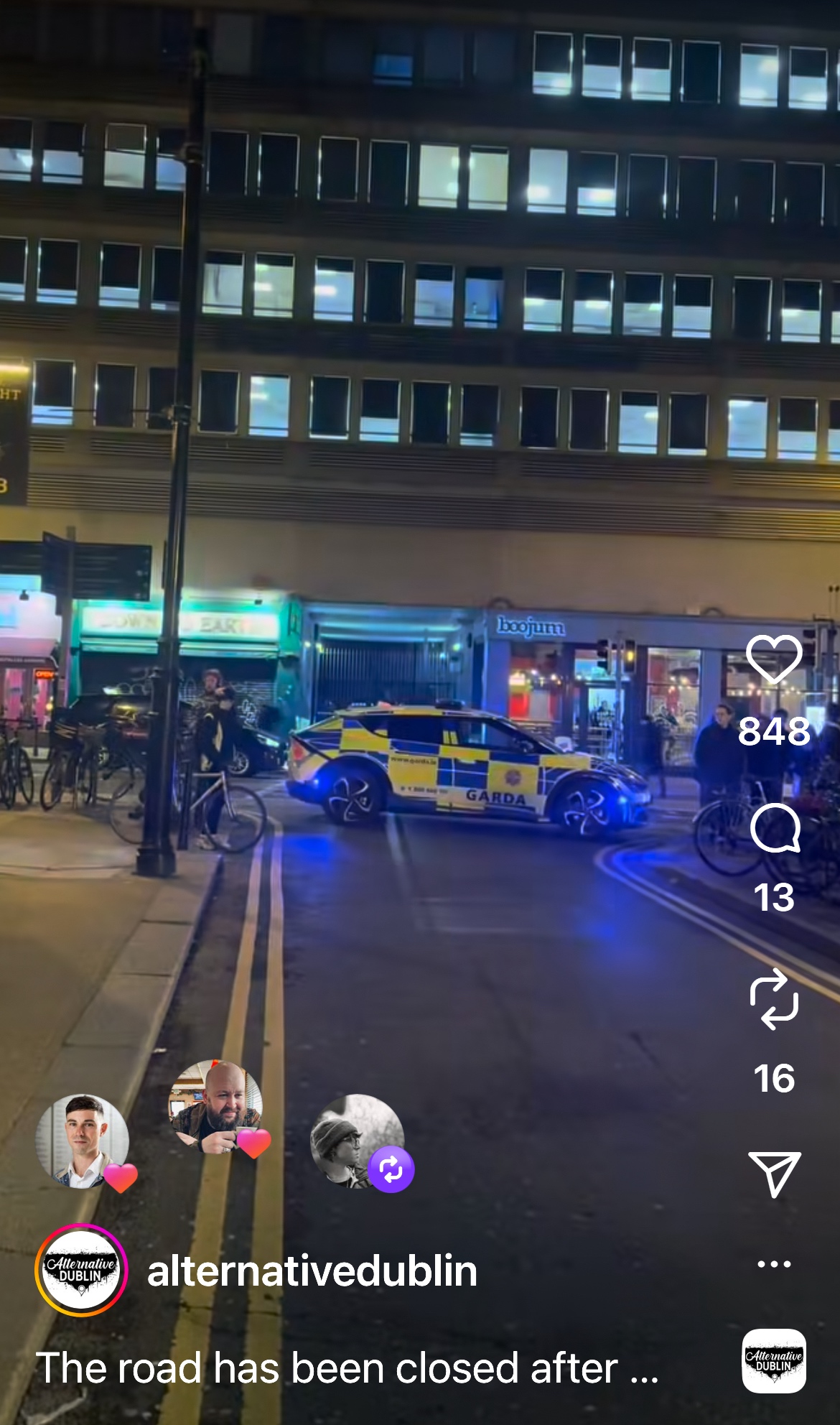840x1425 pixels.
Task: View the bearded friend who liked this
Action: click(x=215, y=1107)
